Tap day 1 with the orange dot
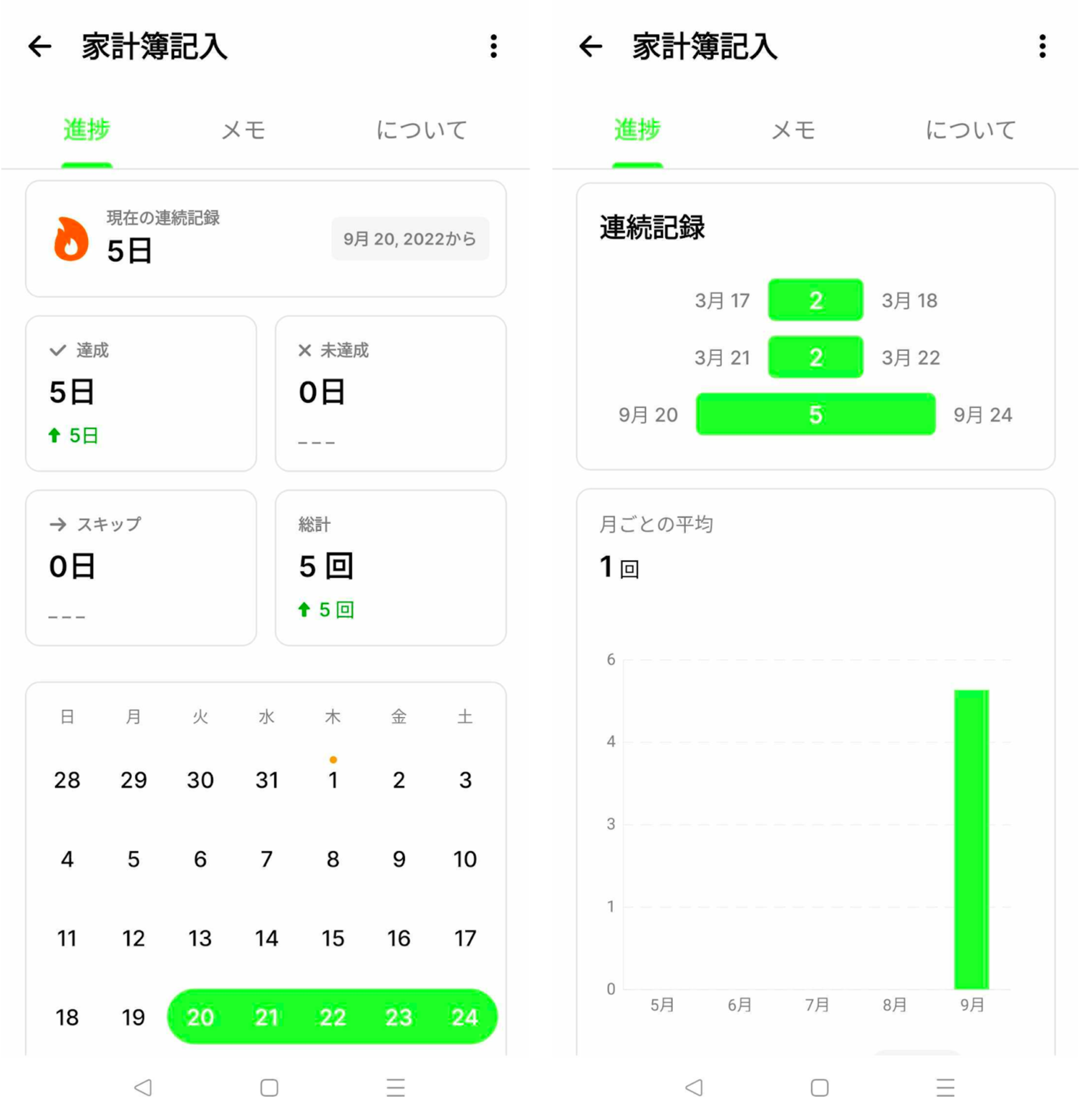Screen dimensions: 1079x1120 tap(333, 779)
